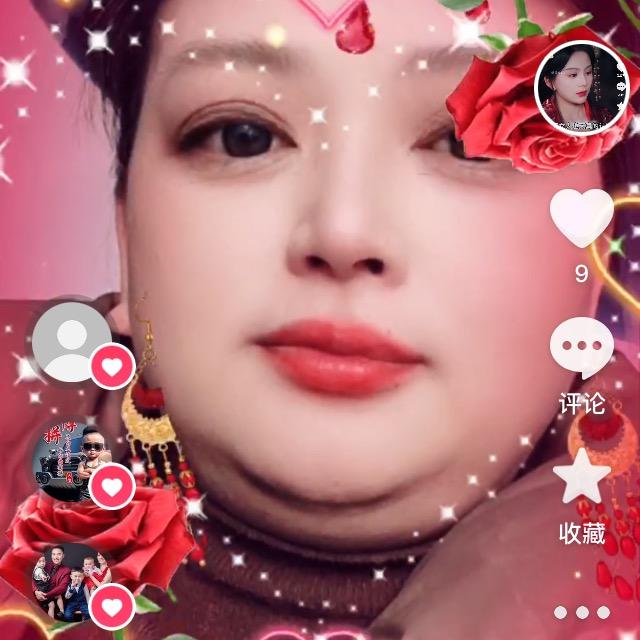The image size is (640, 640).
Task: Open the gray default avatar liker
Action: point(72,341)
